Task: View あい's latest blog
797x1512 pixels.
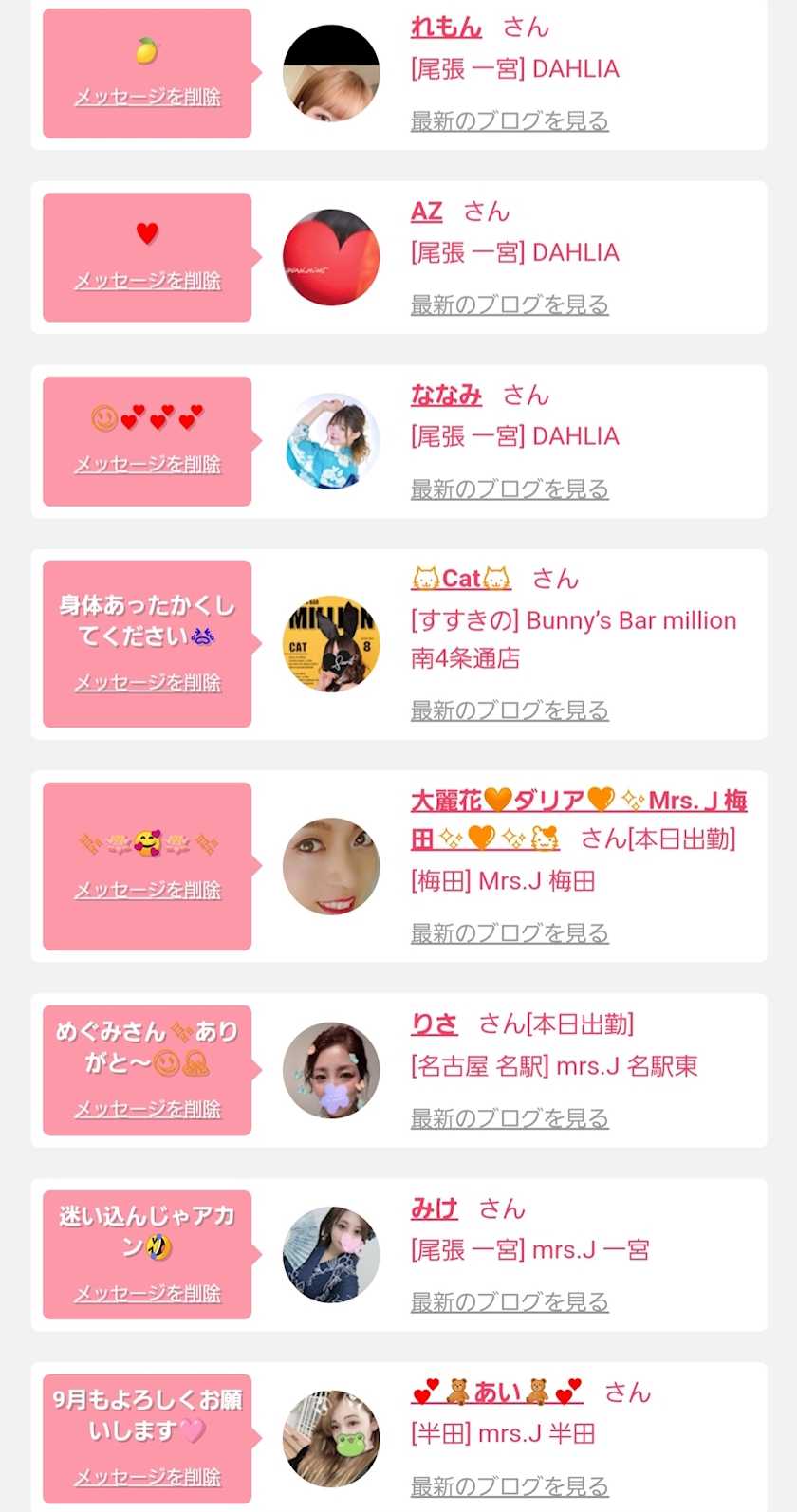Action: click(x=510, y=1486)
